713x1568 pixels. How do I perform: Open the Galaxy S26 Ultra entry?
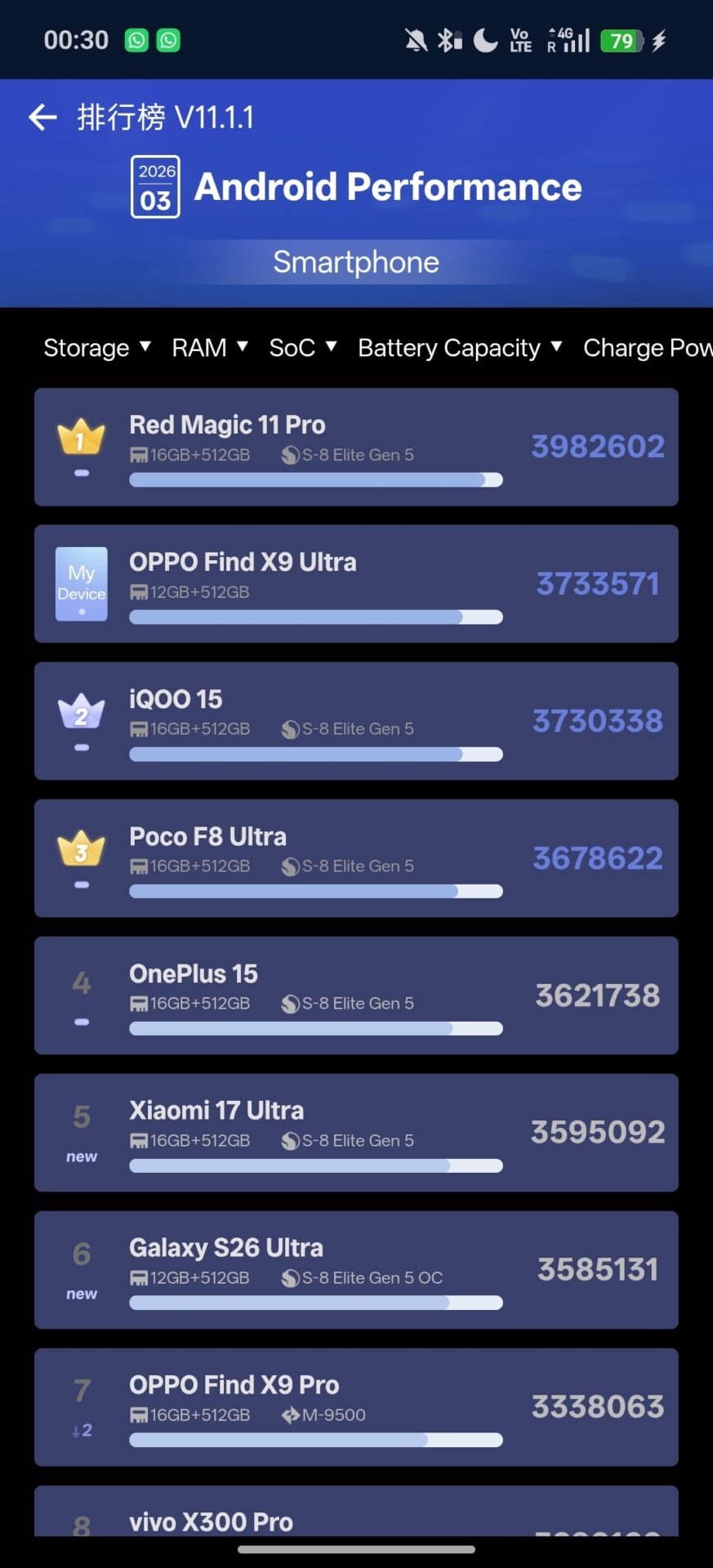[356, 1270]
